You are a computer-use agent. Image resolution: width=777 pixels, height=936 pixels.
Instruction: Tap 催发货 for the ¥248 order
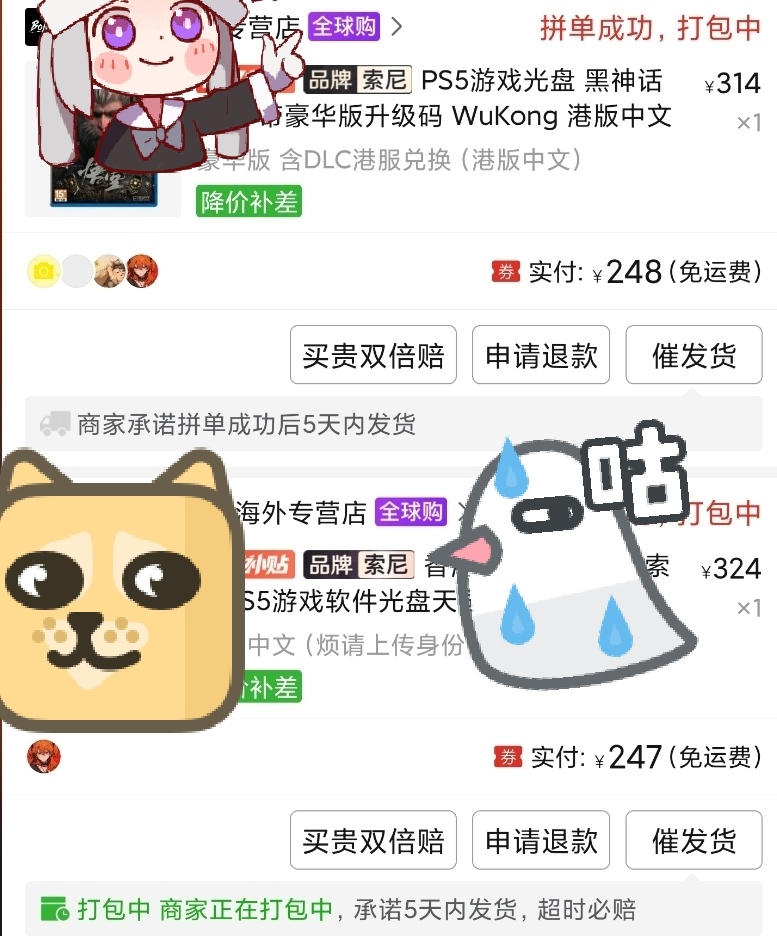(694, 355)
